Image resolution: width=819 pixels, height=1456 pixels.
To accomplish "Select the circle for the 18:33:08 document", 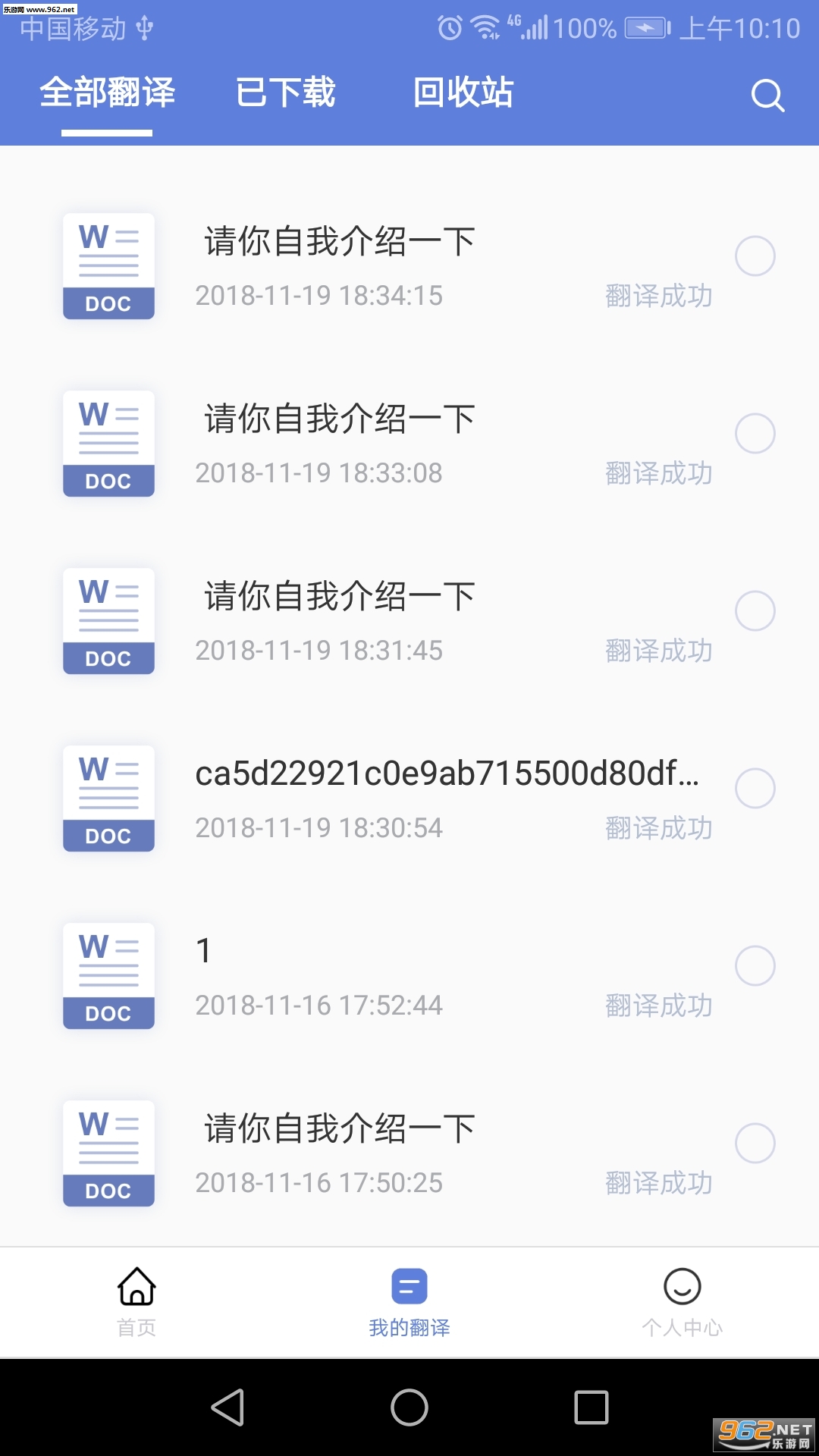I will coord(755,434).
